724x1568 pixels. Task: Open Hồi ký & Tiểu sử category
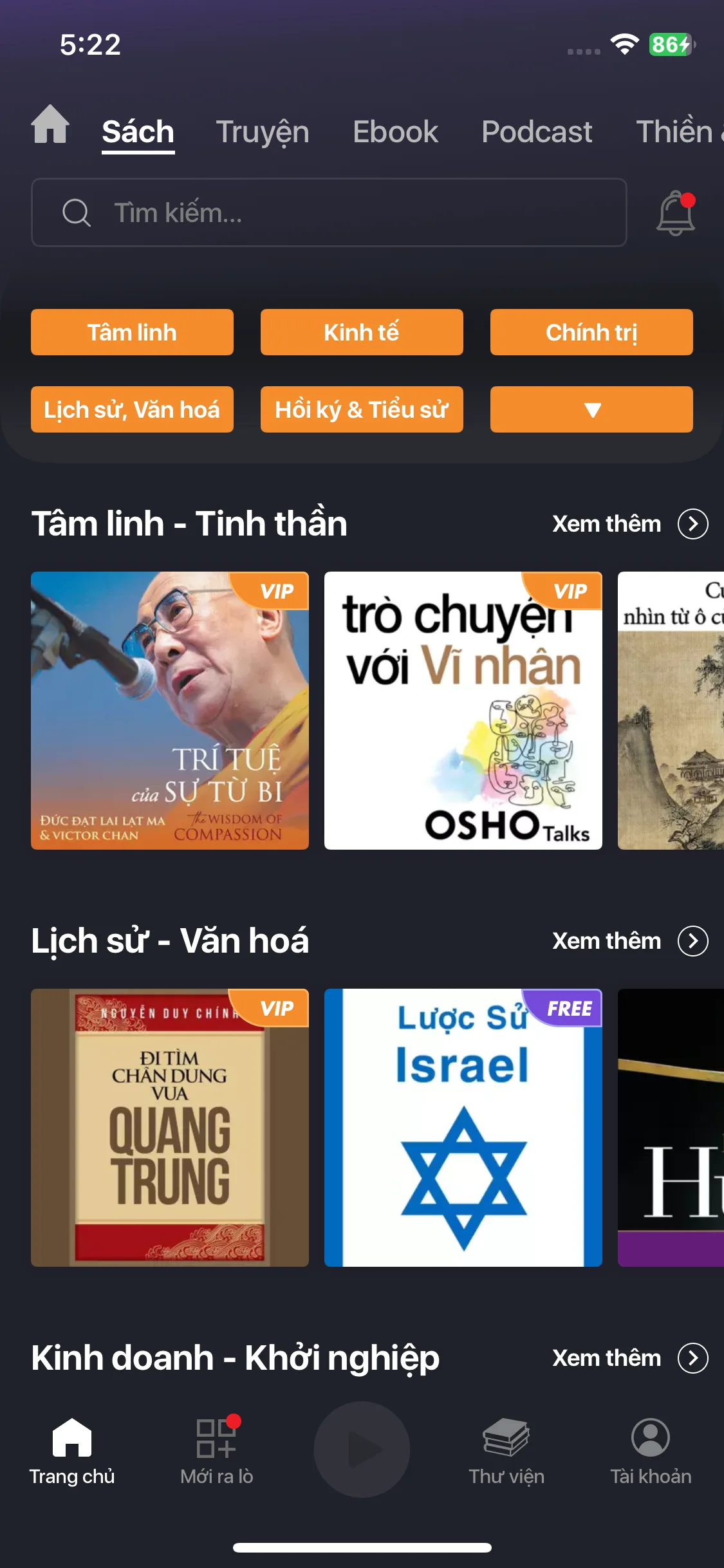362,409
